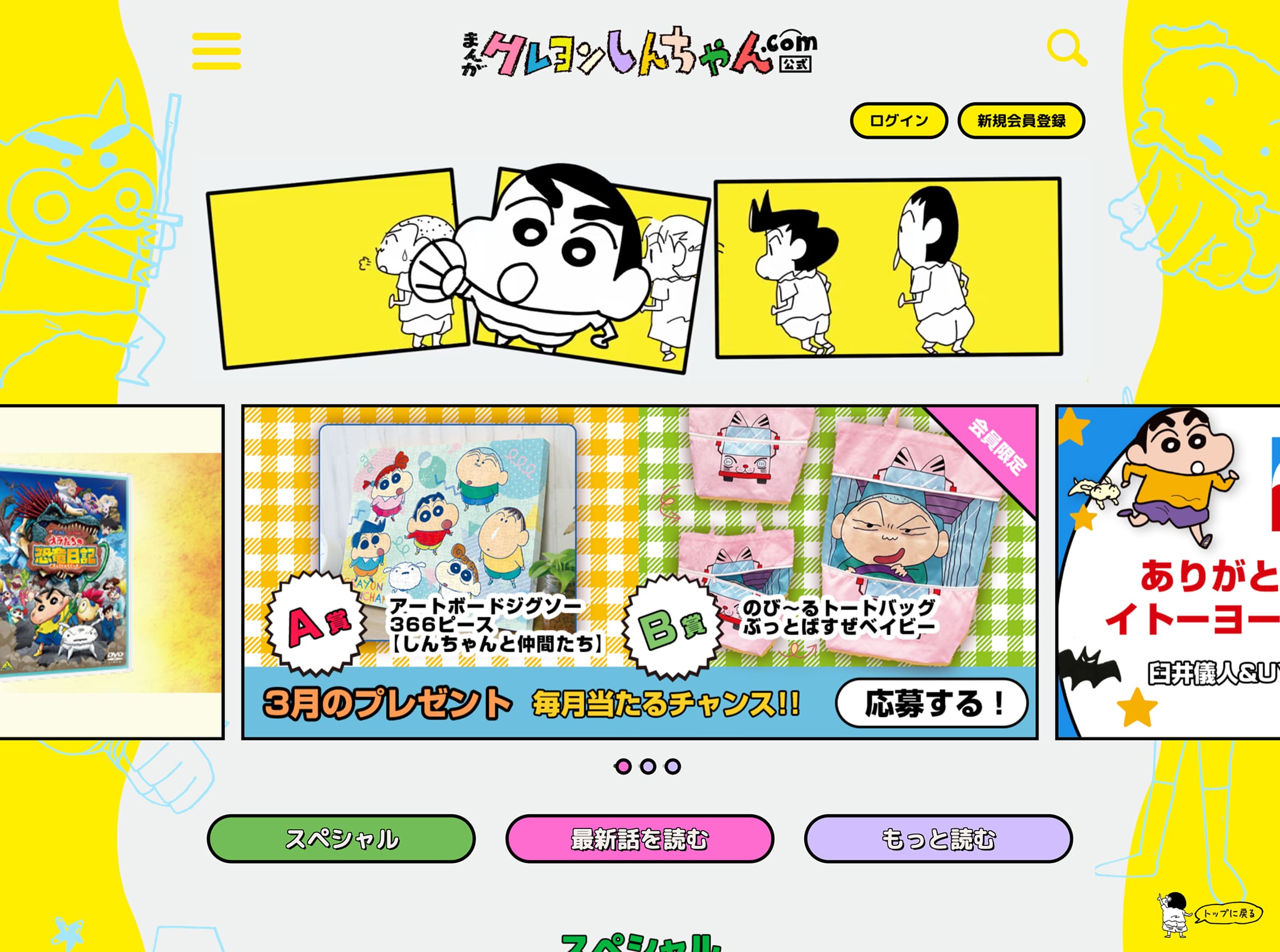1280x952 pixels.
Task: Go home via the クレヨンしんちゃん.com logo
Action: tap(638, 52)
